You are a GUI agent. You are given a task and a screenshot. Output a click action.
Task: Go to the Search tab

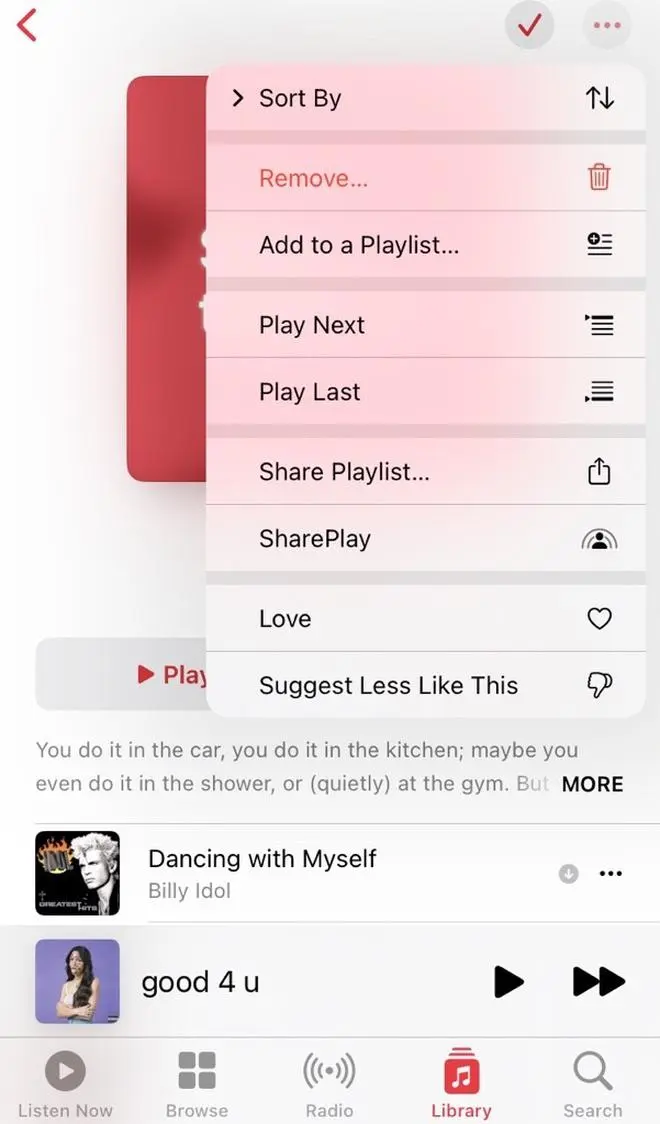click(x=592, y=1083)
